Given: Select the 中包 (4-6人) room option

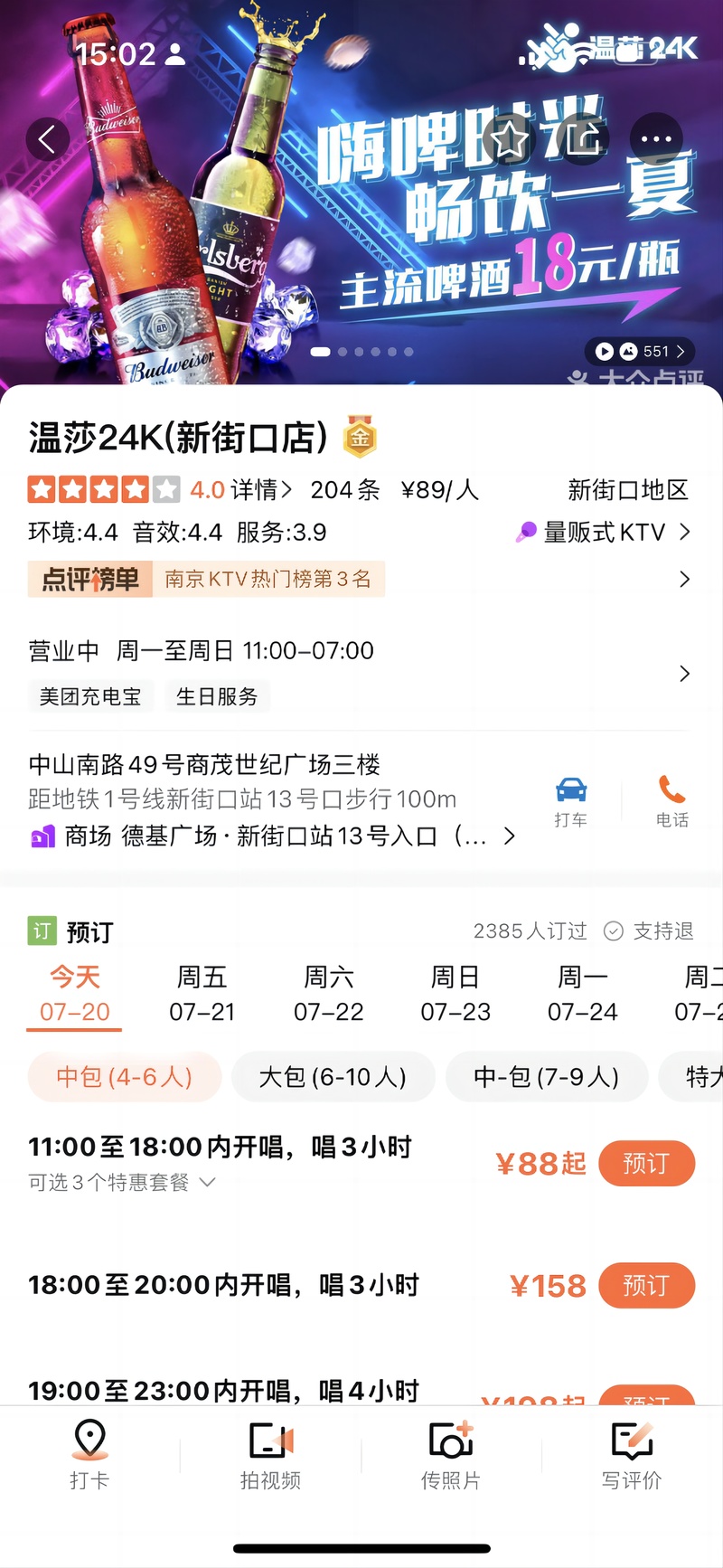Looking at the screenshot, I should (x=124, y=1077).
